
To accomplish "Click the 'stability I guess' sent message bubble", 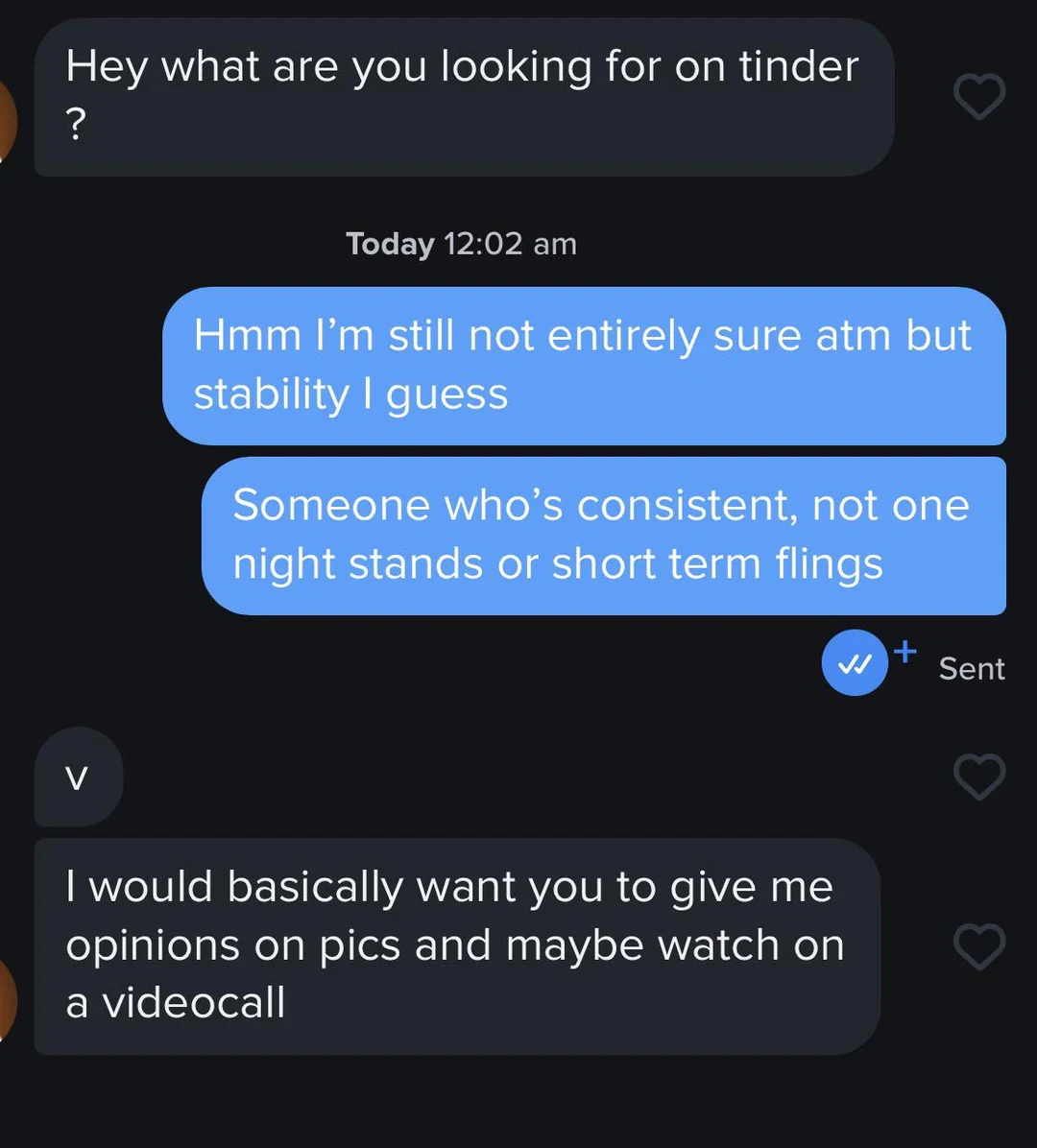I will click(583, 365).
